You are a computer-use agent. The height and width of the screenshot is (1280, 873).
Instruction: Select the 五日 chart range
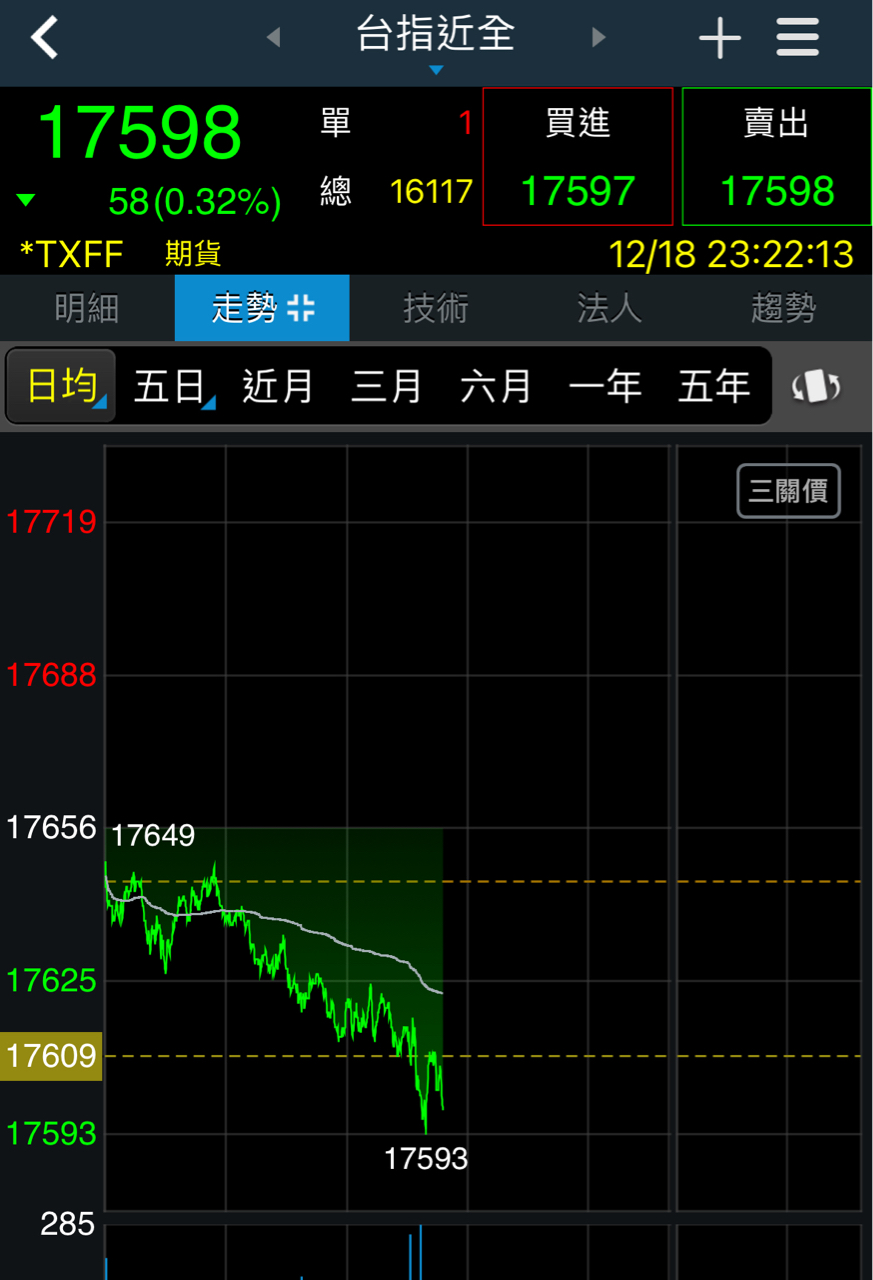[x=170, y=386]
